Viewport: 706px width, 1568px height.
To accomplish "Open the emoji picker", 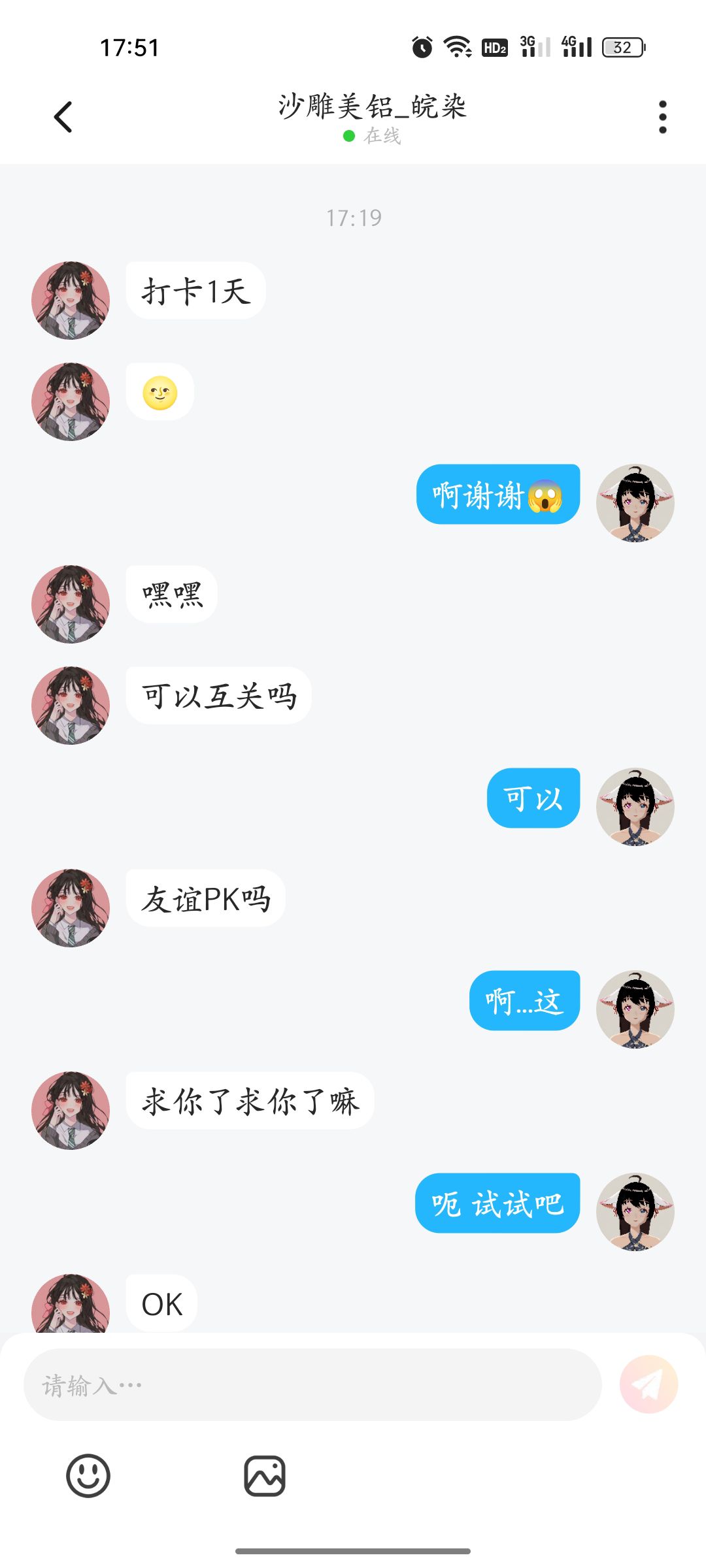I will (x=88, y=1476).
